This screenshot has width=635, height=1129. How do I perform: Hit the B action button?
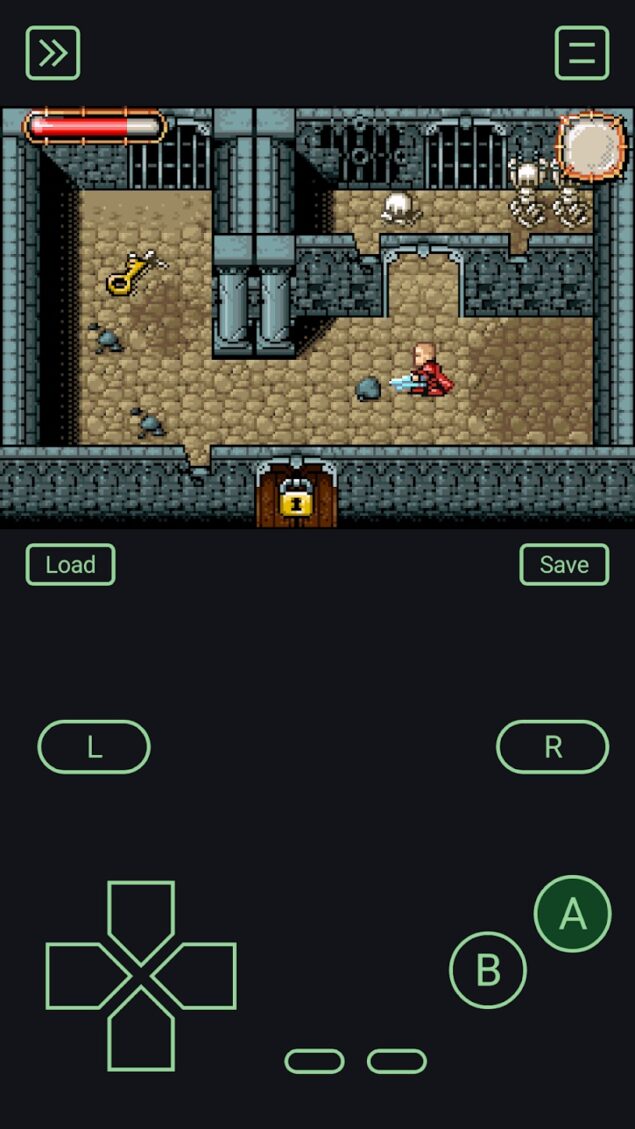click(x=488, y=970)
